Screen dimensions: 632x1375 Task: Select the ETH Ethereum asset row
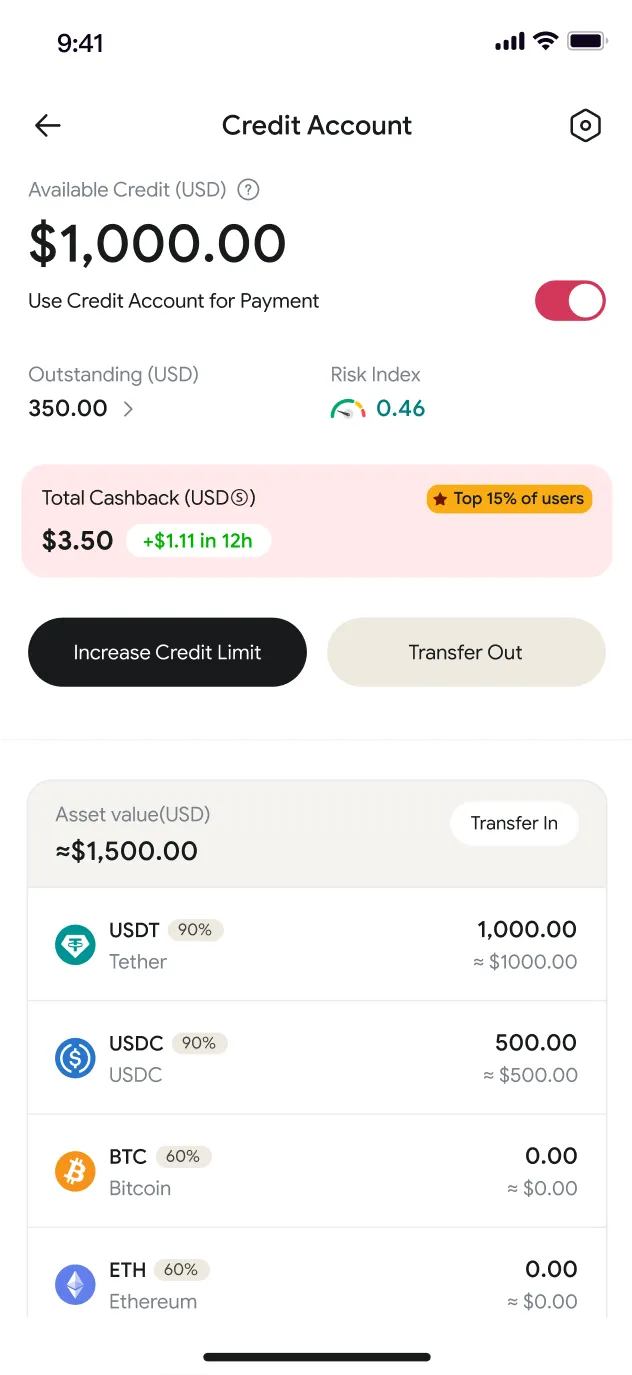point(316,1284)
